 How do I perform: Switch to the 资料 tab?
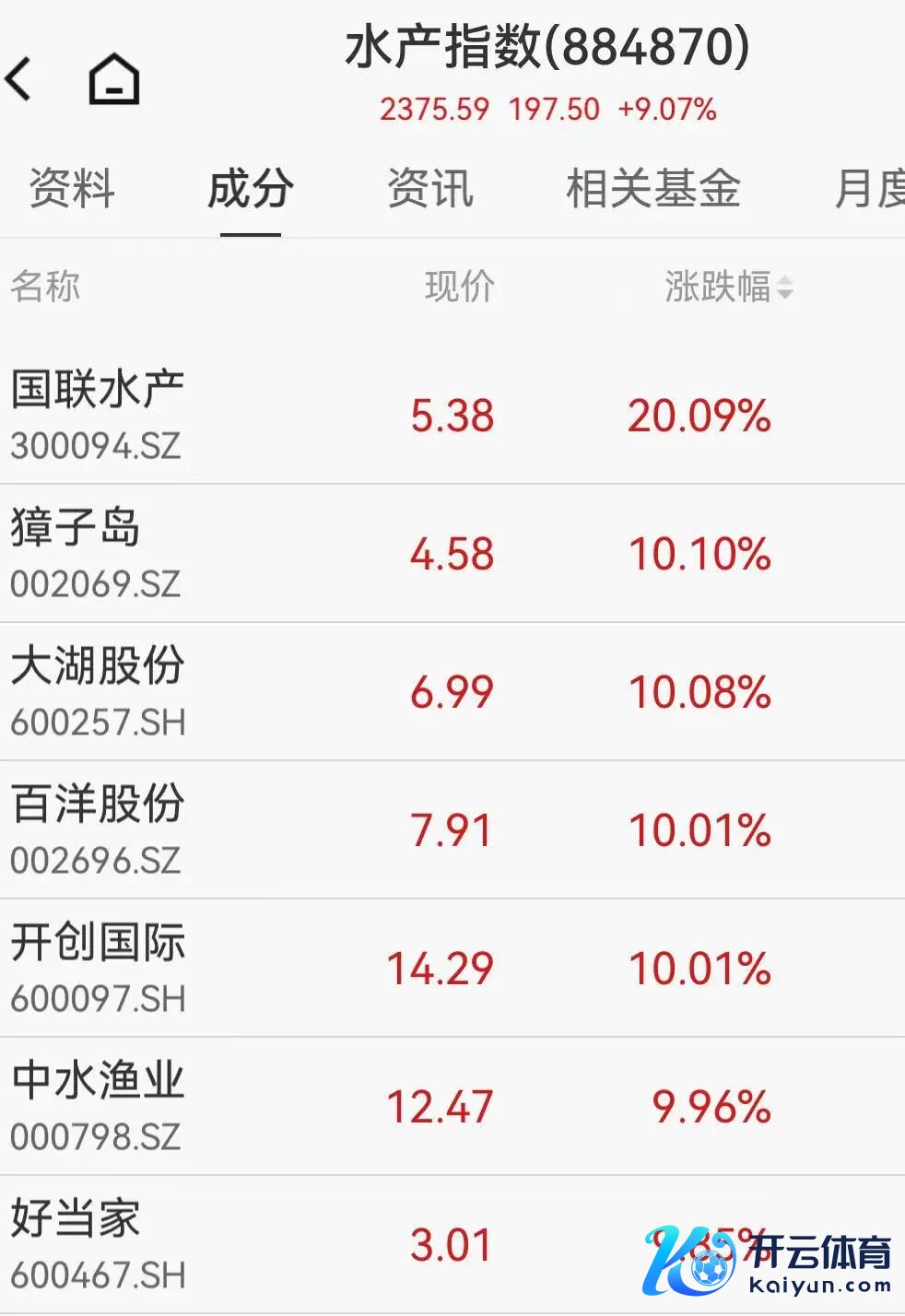tap(72, 189)
